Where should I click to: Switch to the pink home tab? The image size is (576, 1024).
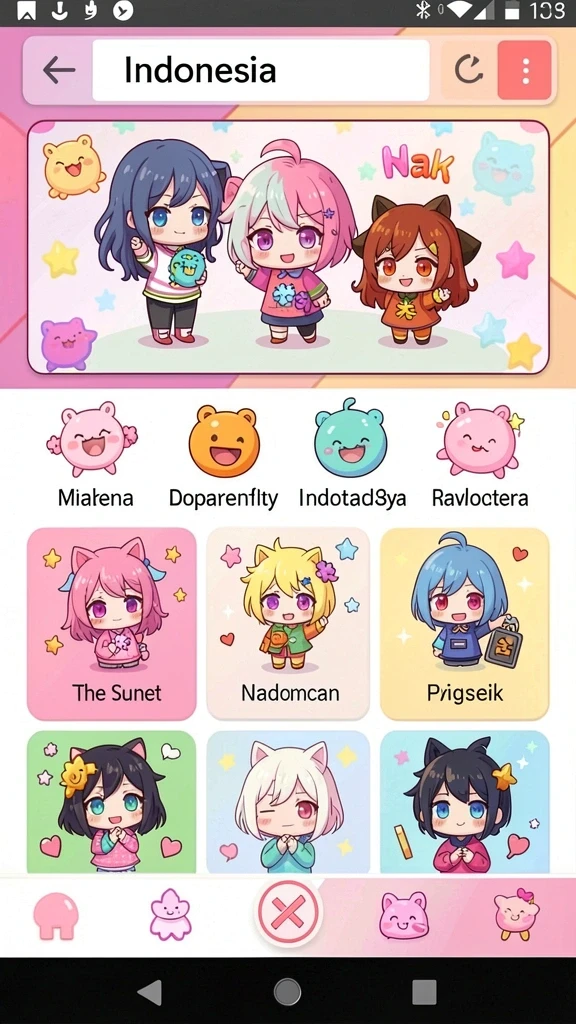pos(56,916)
